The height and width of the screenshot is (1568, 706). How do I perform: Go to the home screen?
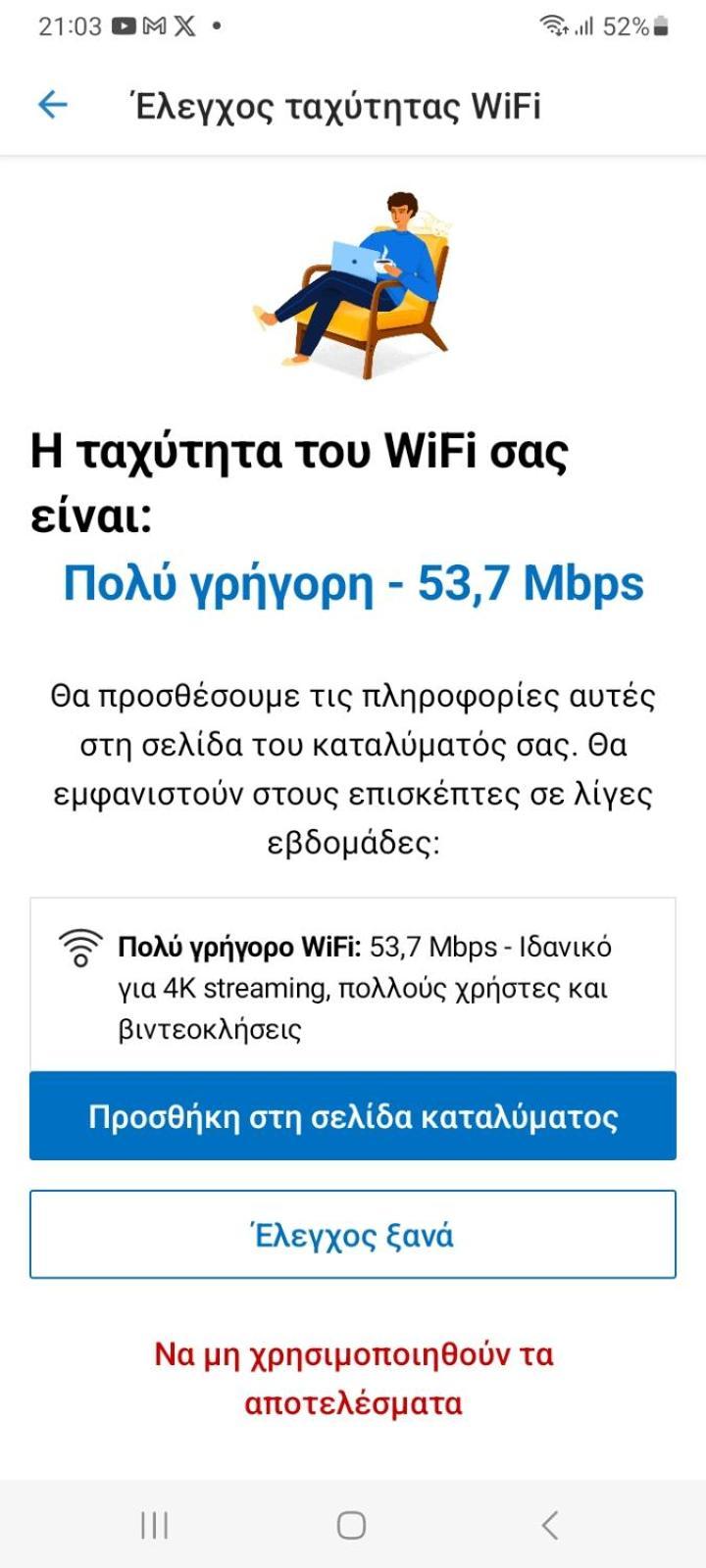[x=352, y=1525]
